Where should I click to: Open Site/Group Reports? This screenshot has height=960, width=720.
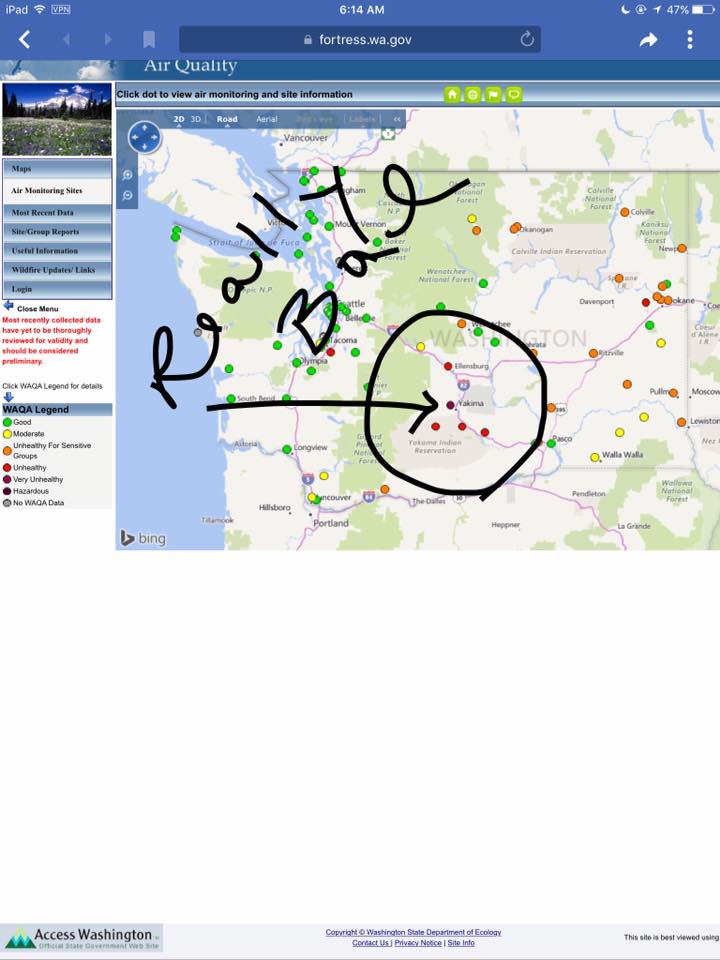[x=57, y=231]
